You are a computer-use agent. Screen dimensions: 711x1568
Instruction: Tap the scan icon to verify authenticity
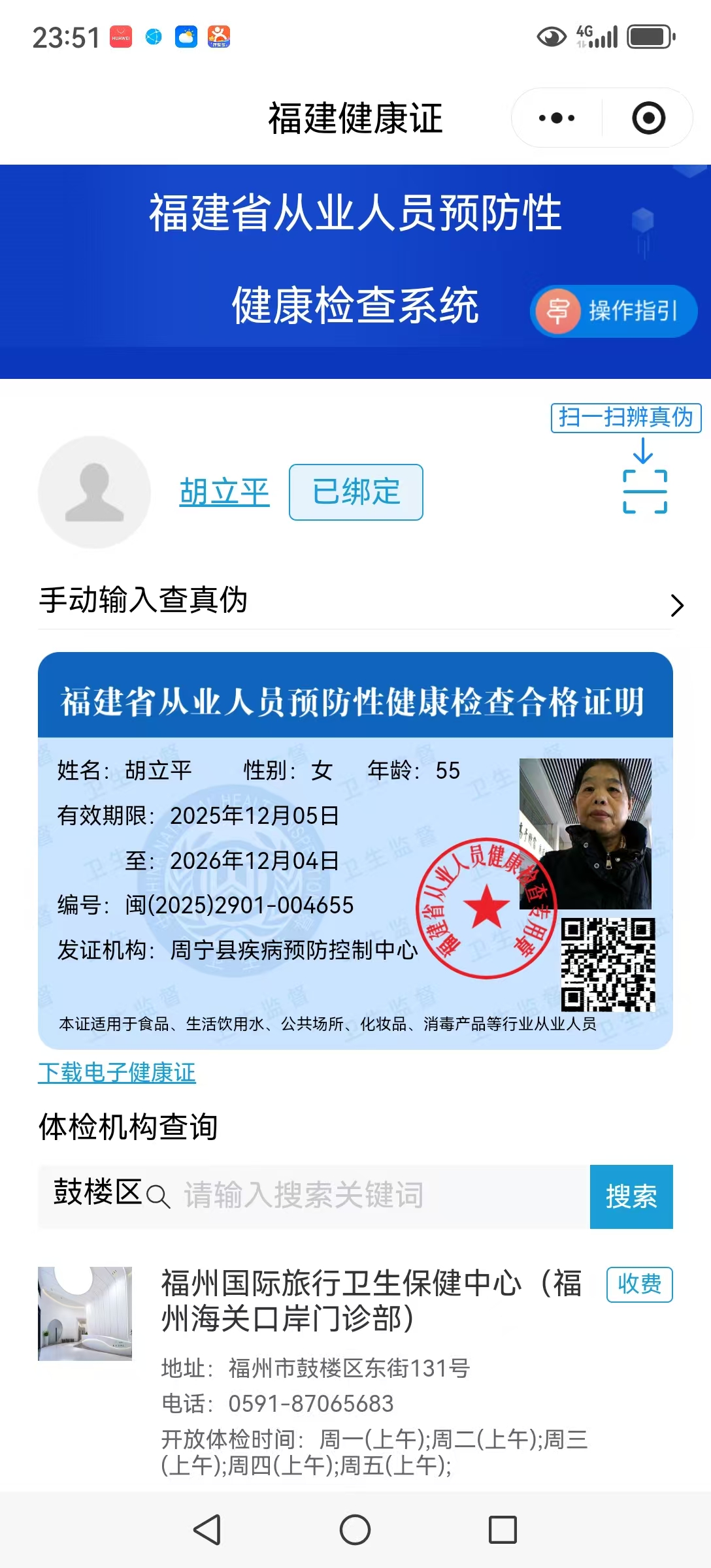[x=644, y=491]
